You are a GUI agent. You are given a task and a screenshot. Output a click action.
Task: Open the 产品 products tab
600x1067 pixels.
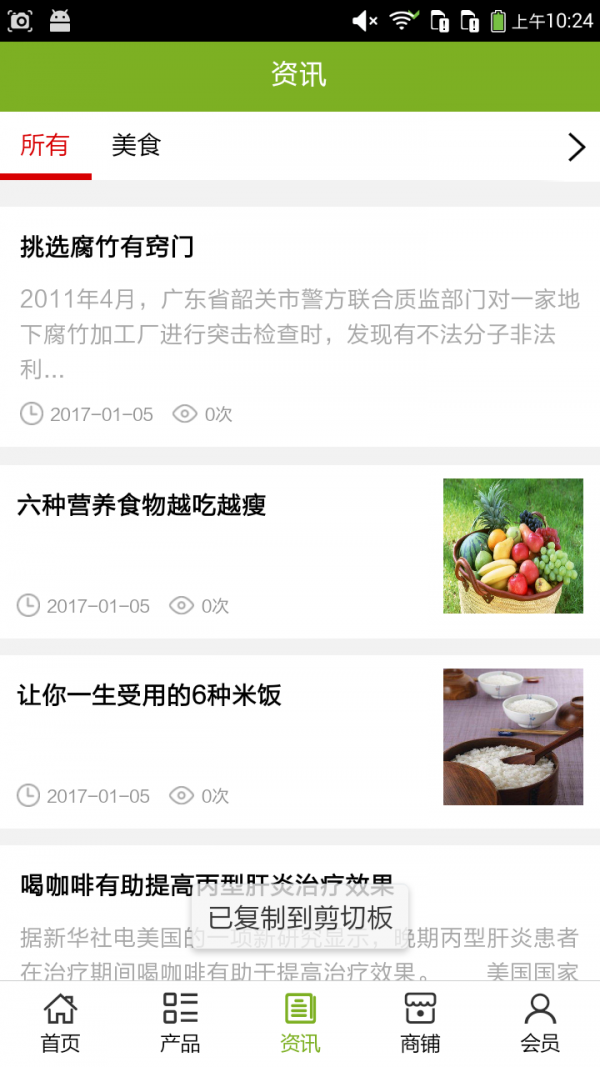click(180, 1022)
